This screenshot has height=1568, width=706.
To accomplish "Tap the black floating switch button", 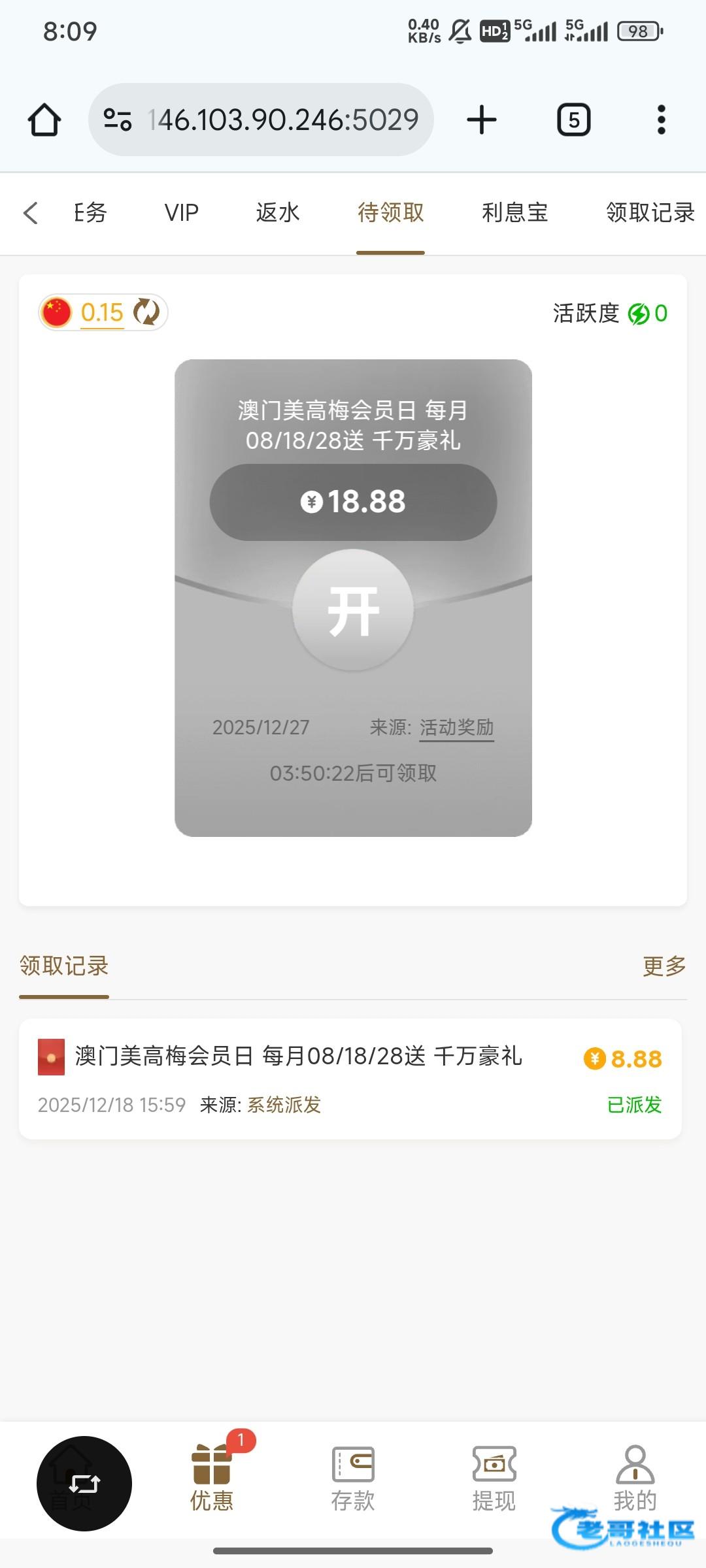I will pos(84,1484).
